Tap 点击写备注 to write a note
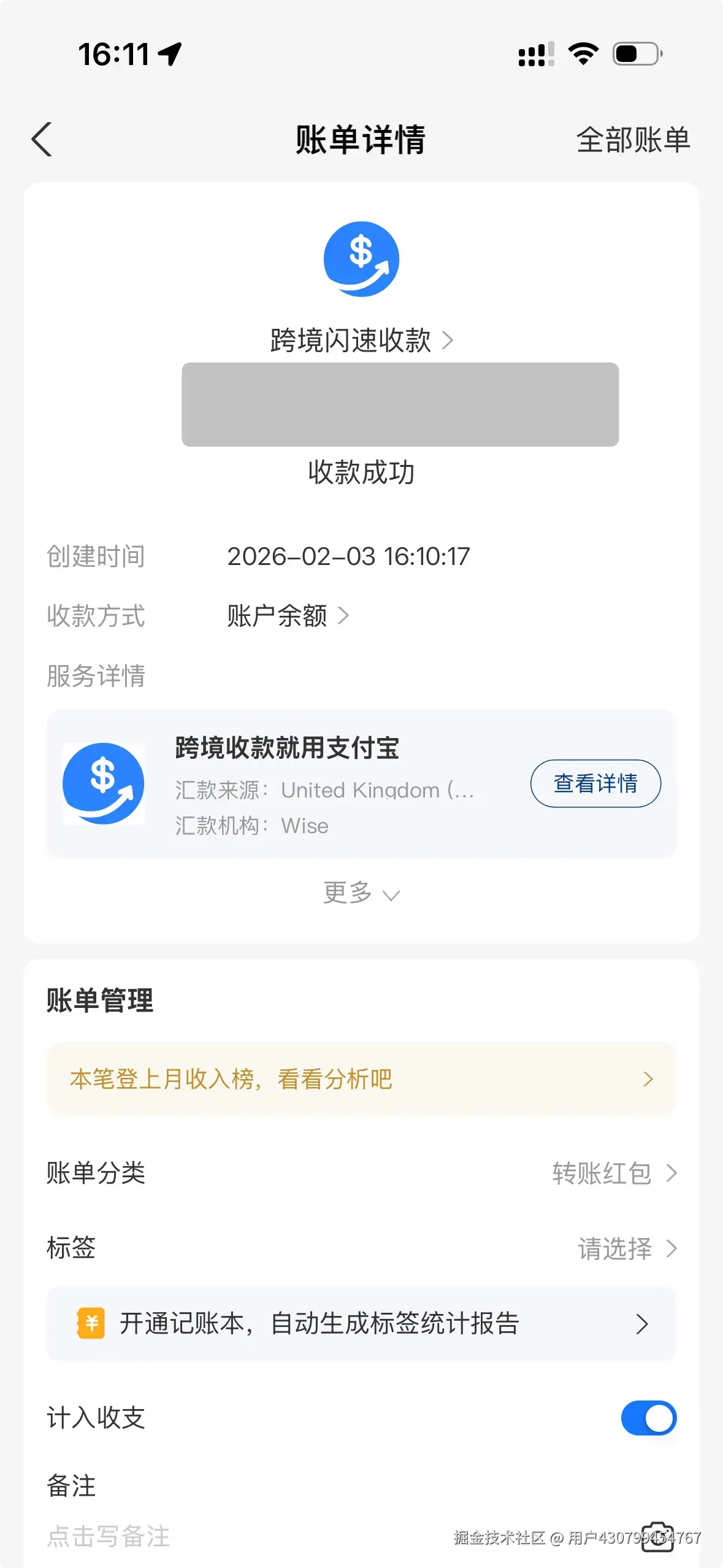This screenshot has height=1568, width=723. 108,1536
